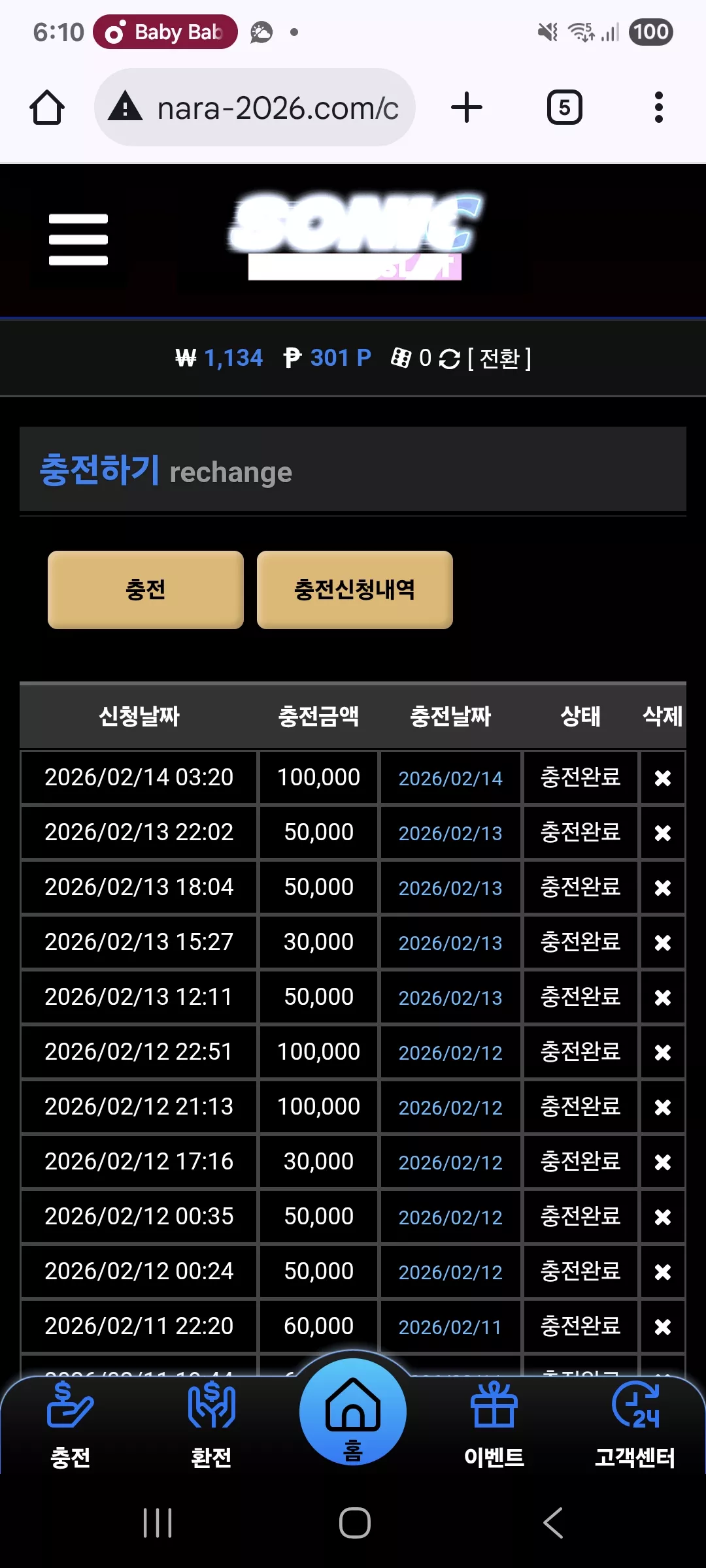Select the 충전 button
This screenshot has width=706, height=1568.
click(x=146, y=590)
